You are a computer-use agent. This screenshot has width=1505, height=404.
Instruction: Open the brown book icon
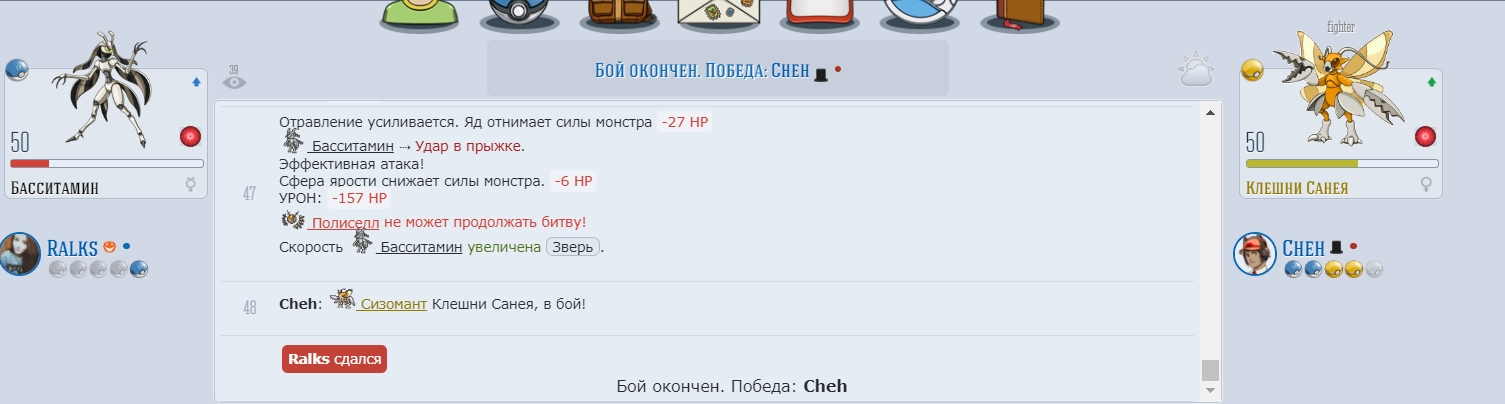pyautogui.click(x=1020, y=13)
